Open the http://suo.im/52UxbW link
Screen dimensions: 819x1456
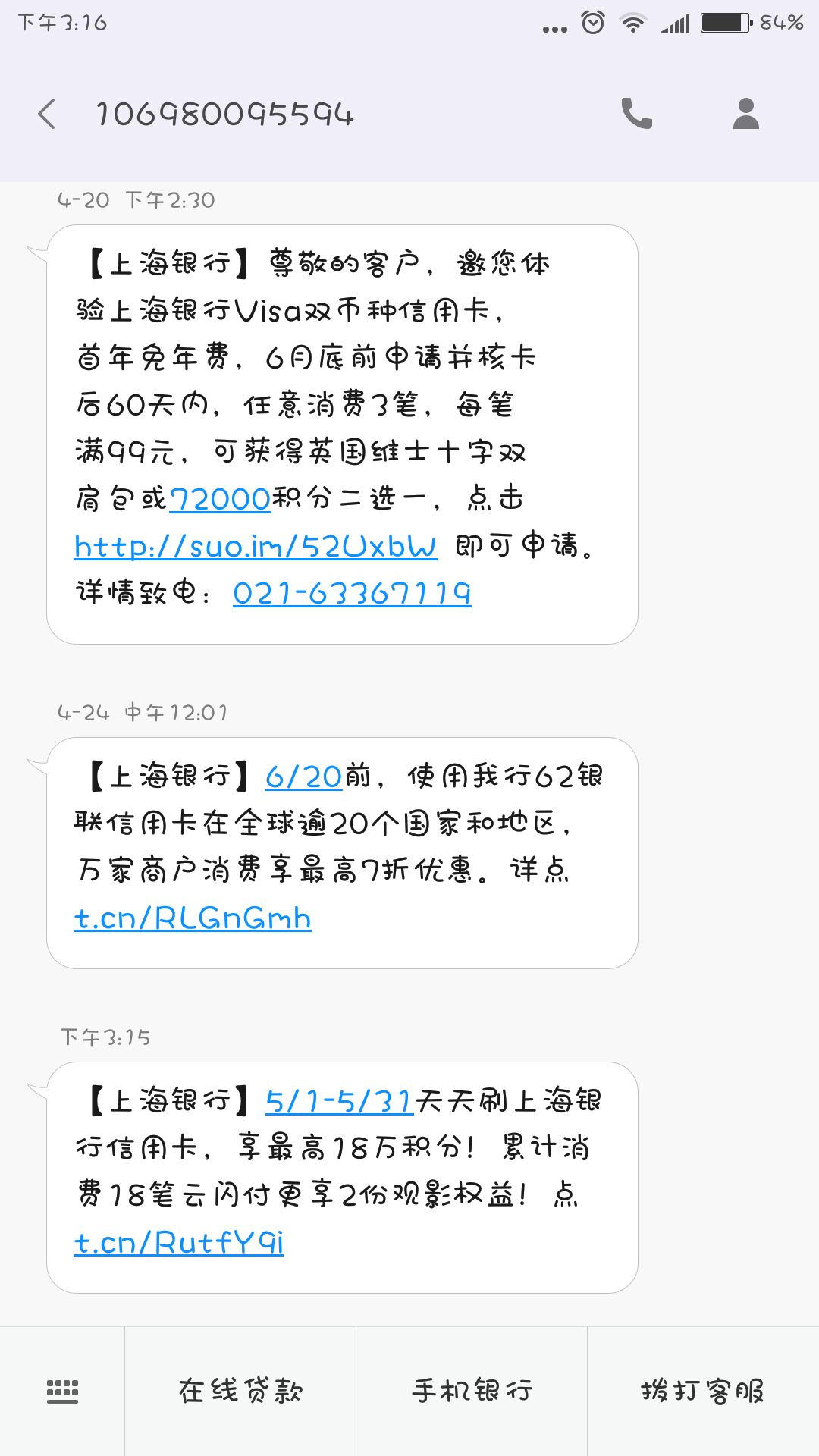(256, 546)
